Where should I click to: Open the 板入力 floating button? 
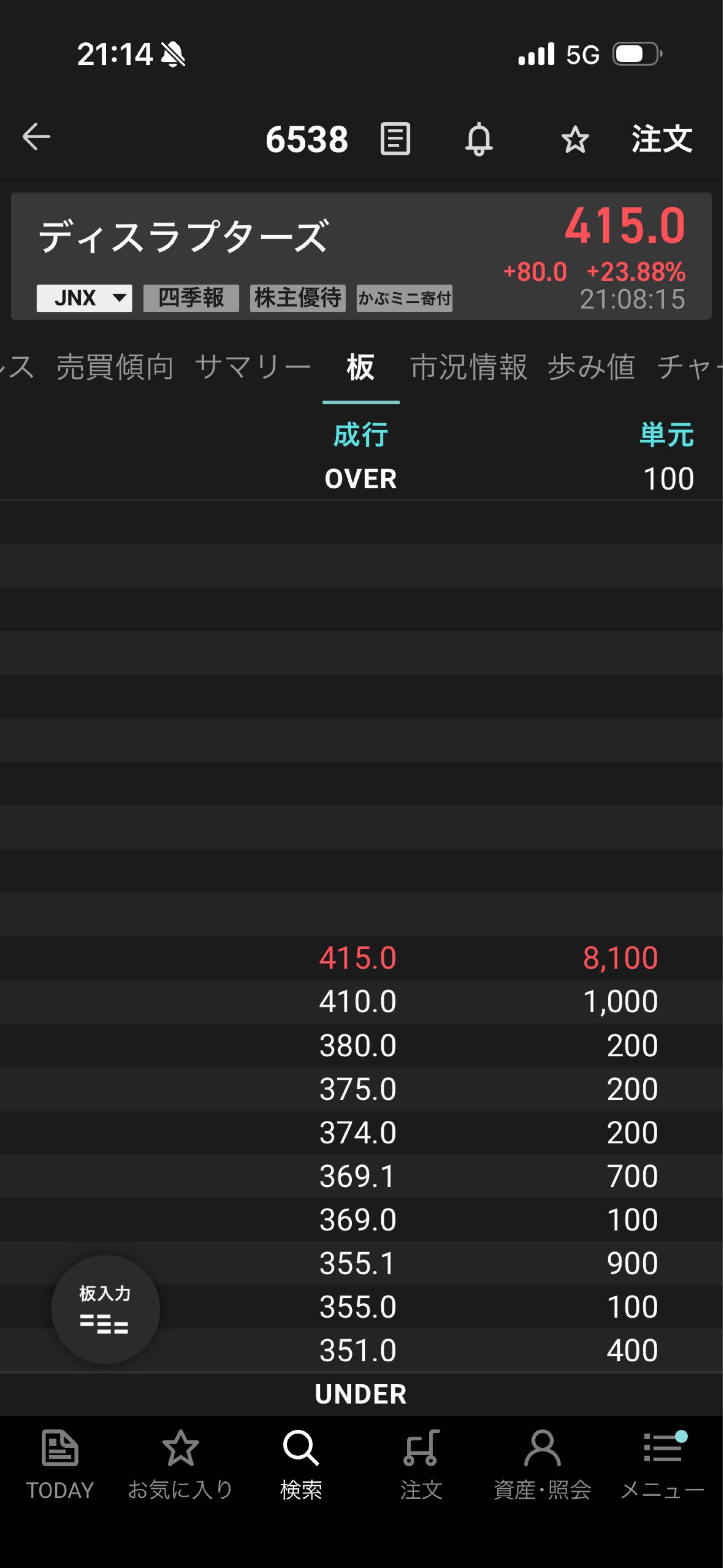[105, 1309]
